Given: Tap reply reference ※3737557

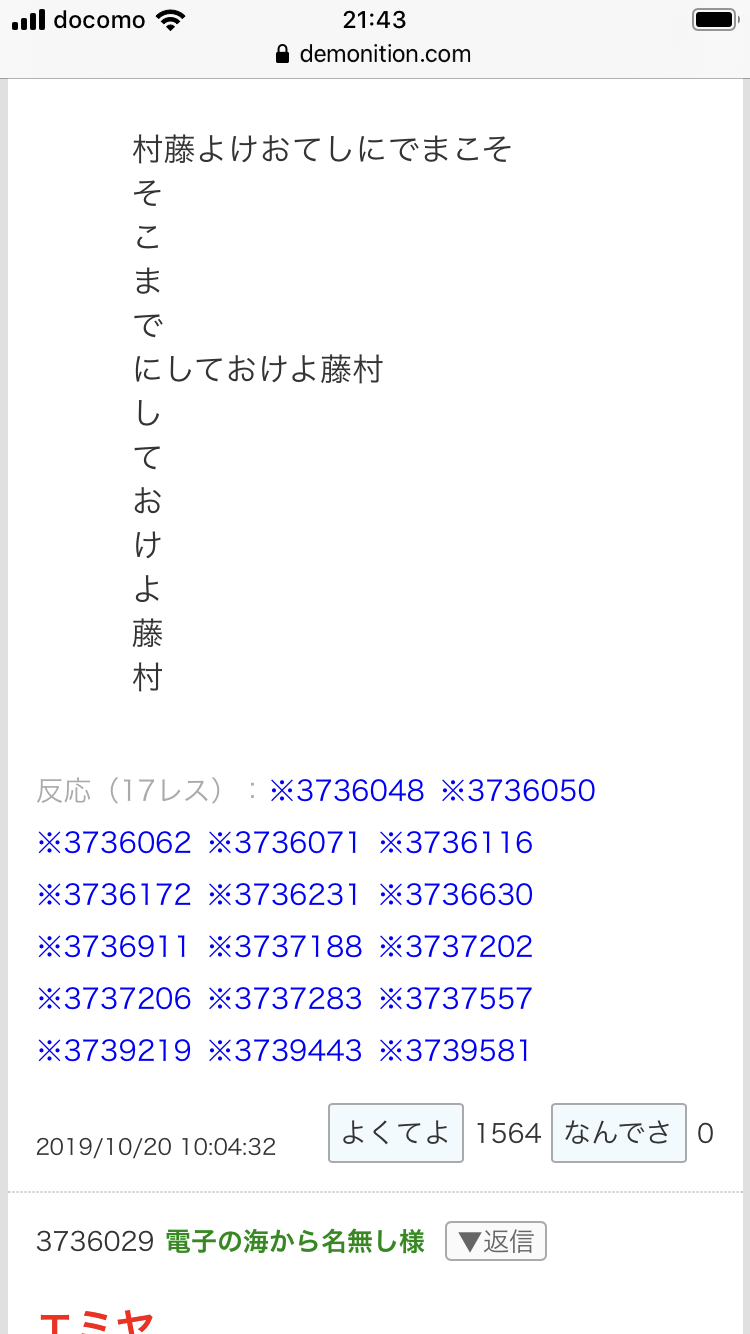Looking at the screenshot, I should [x=456, y=999].
